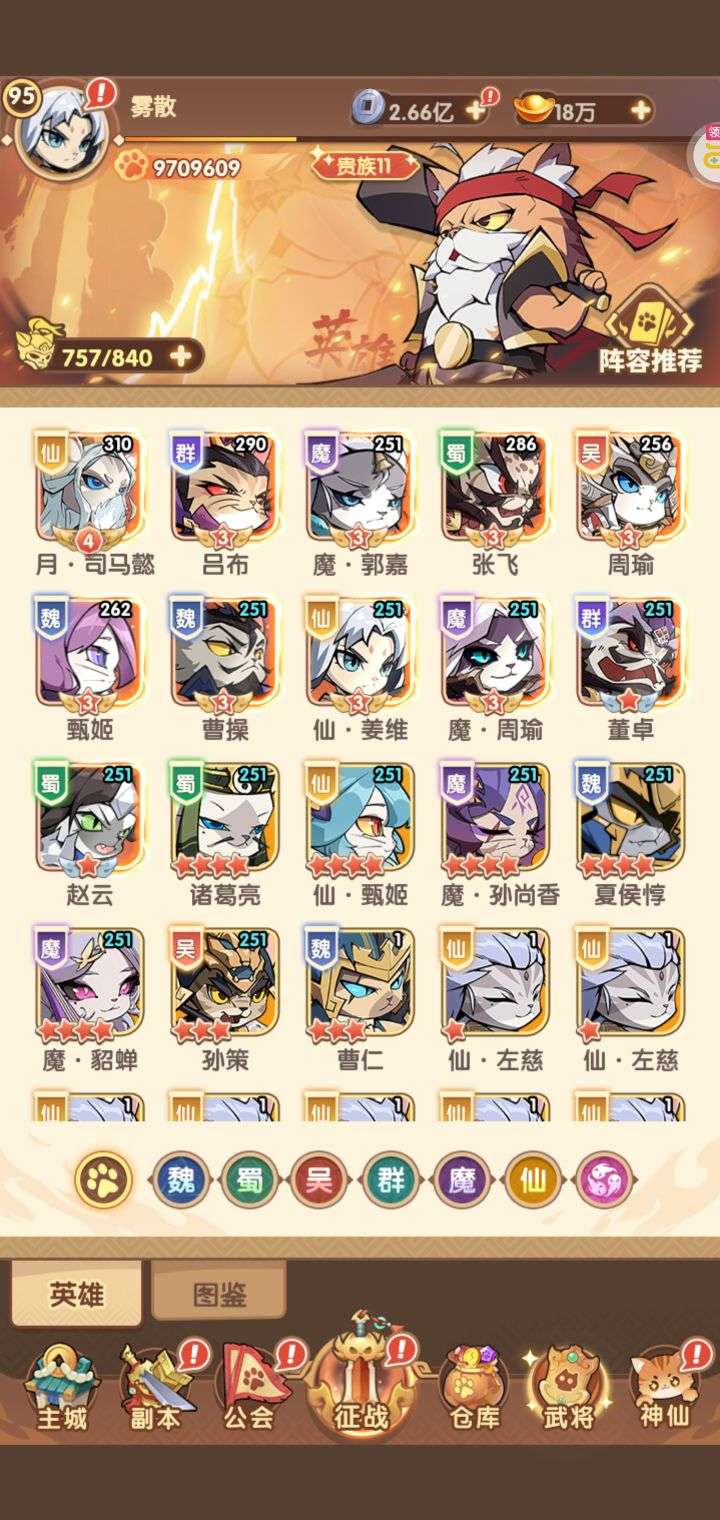
Task: Expand hero capacity 757/840 plus button
Action: coord(181,356)
